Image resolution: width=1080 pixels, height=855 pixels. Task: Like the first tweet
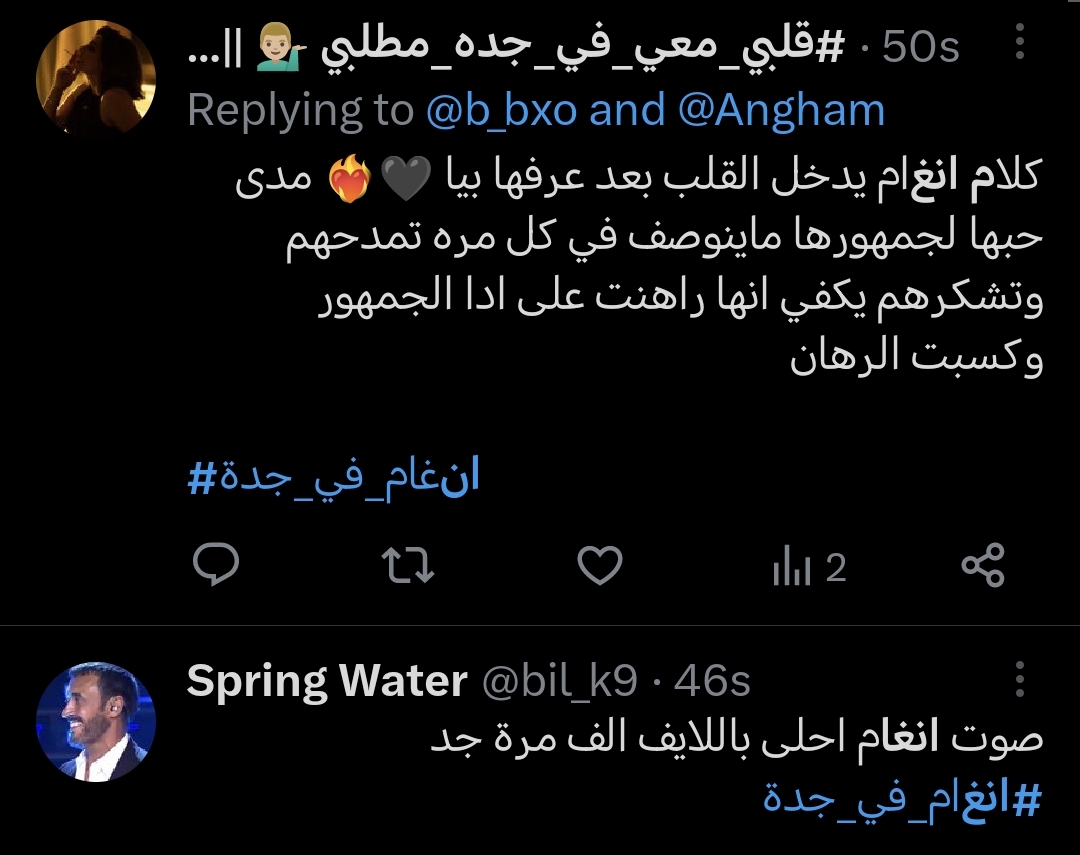tap(601, 566)
